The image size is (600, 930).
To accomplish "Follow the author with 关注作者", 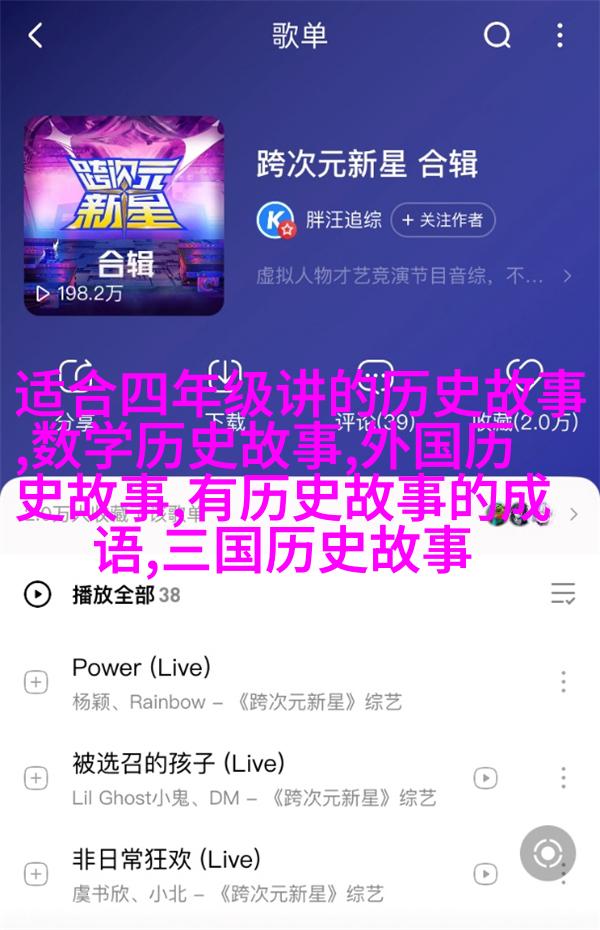I will click(x=442, y=219).
